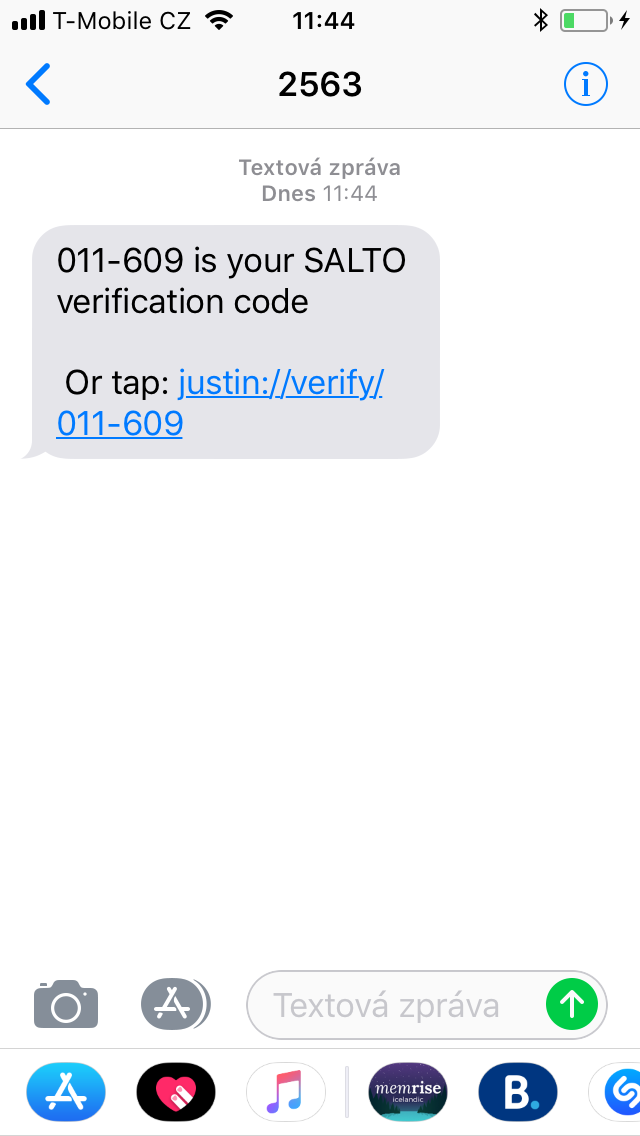
Task: Open the Booking.com iMessage app
Action: [518, 1092]
